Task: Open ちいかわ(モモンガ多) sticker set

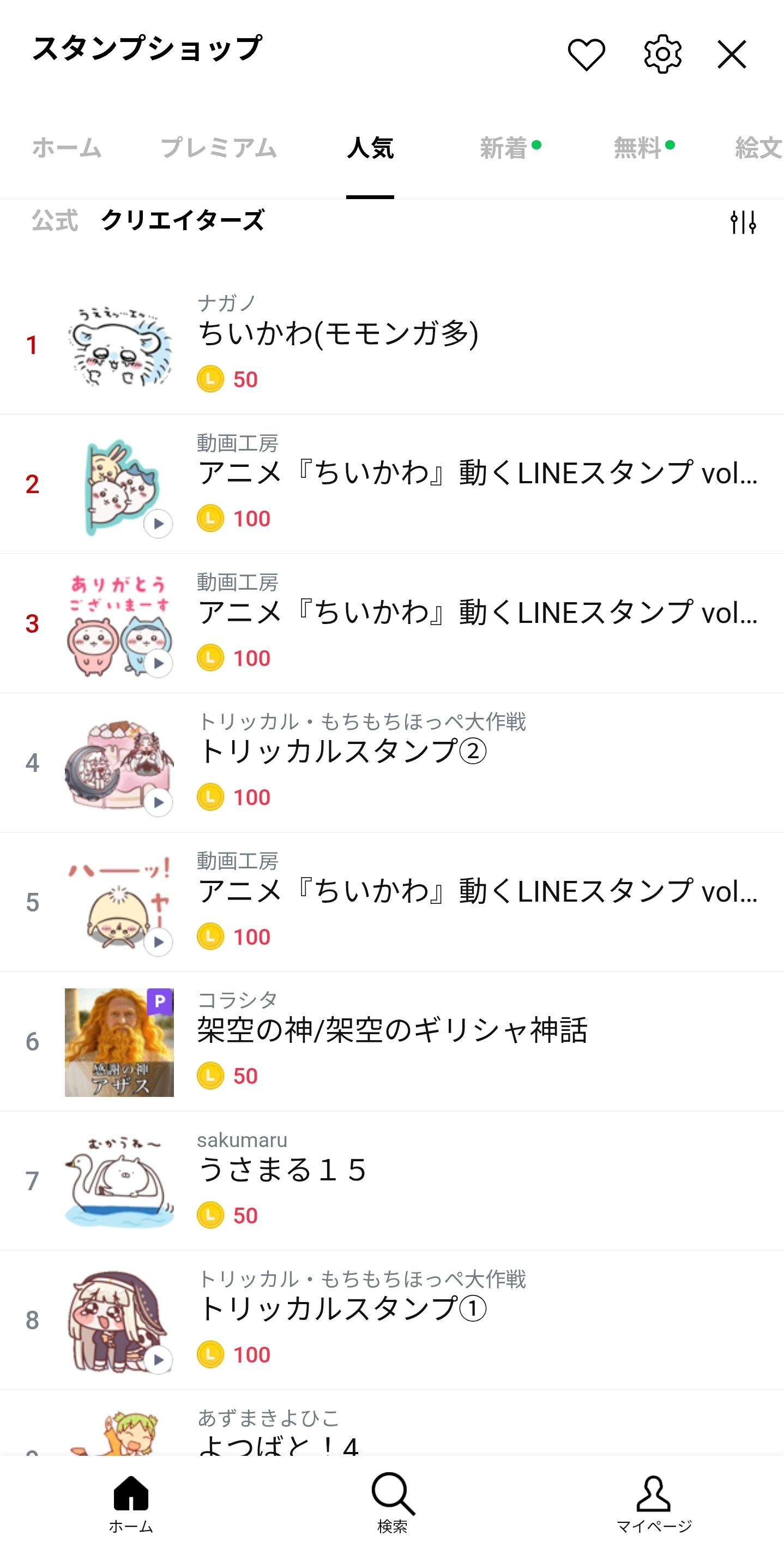Action: pos(338,334)
